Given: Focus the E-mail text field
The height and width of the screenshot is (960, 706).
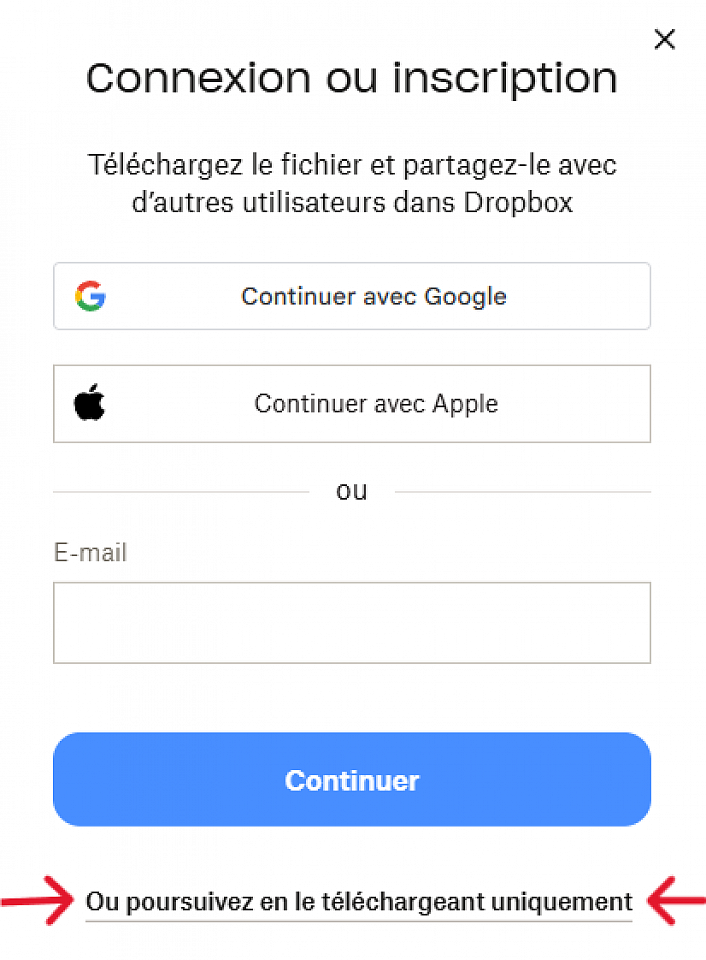Looking at the screenshot, I should (352, 623).
